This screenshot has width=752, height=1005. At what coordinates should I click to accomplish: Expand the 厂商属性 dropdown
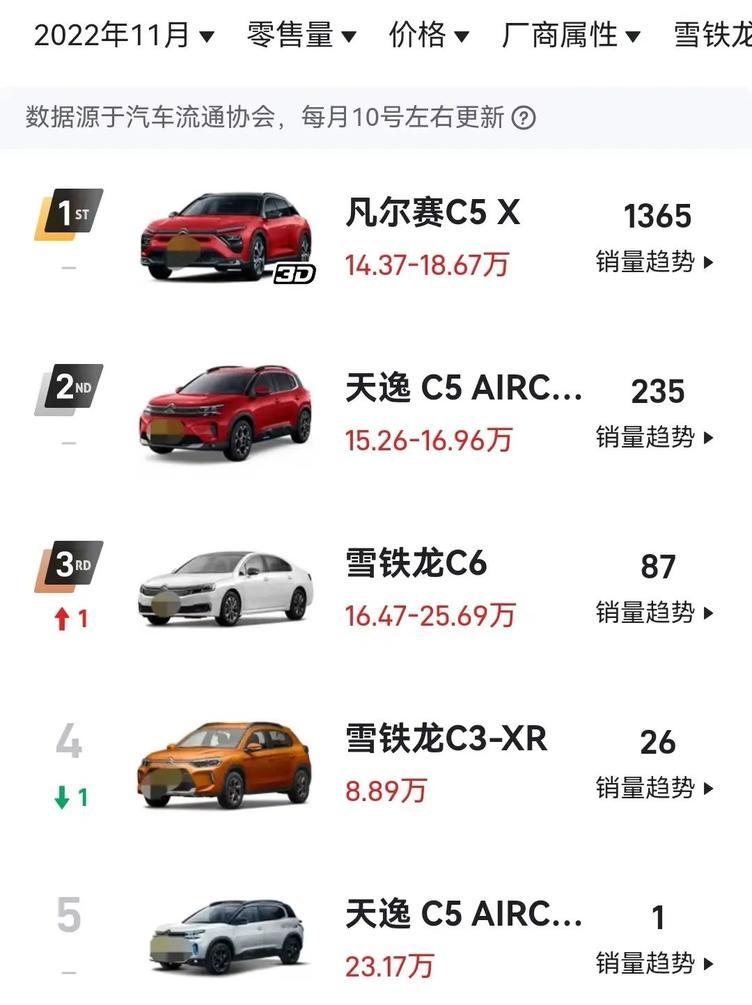pos(571,36)
